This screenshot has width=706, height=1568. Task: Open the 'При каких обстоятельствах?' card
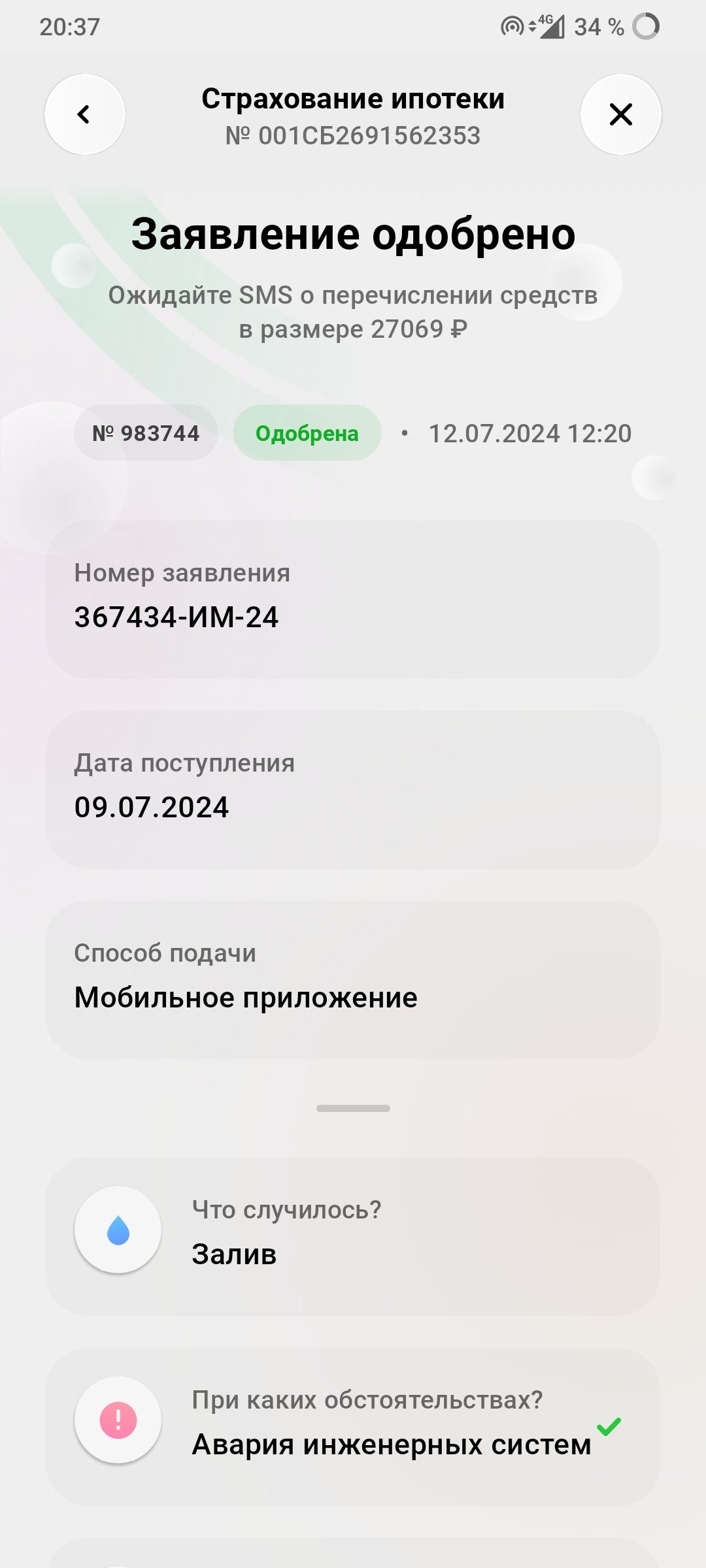click(x=353, y=1426)
